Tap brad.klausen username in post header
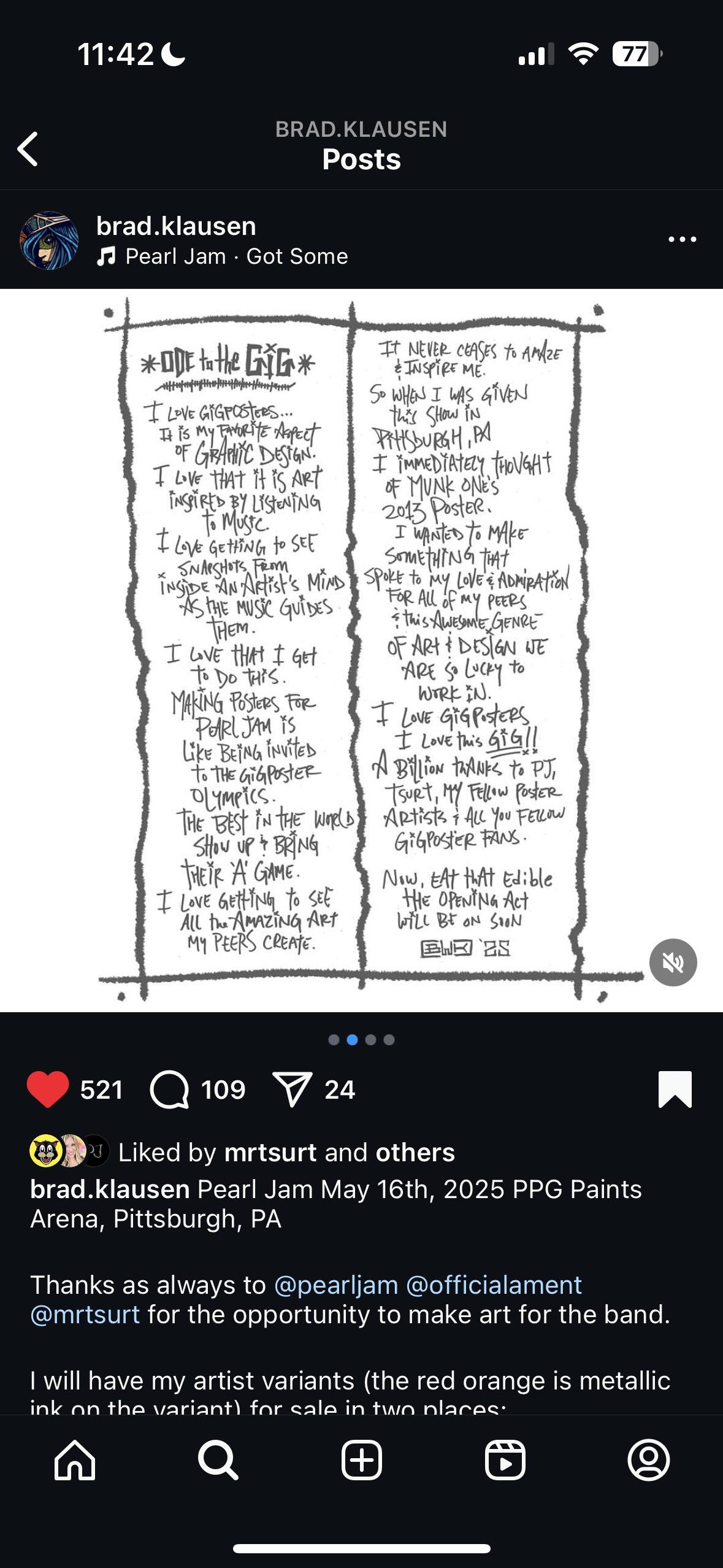Screen dimensions: 723x1568 pyautogui.click(x=176, y=226)
